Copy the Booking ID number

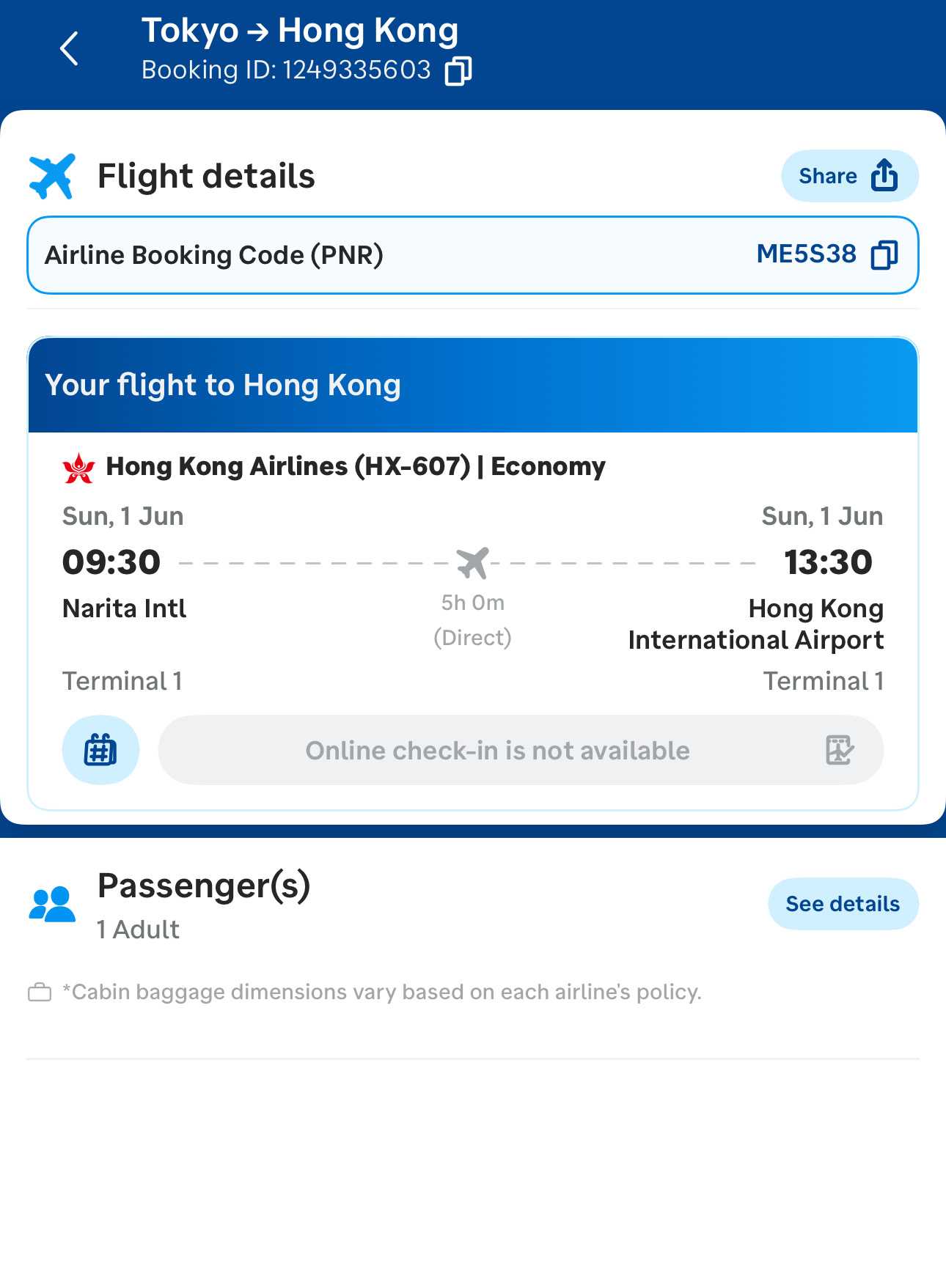click(x=458, y=71)
